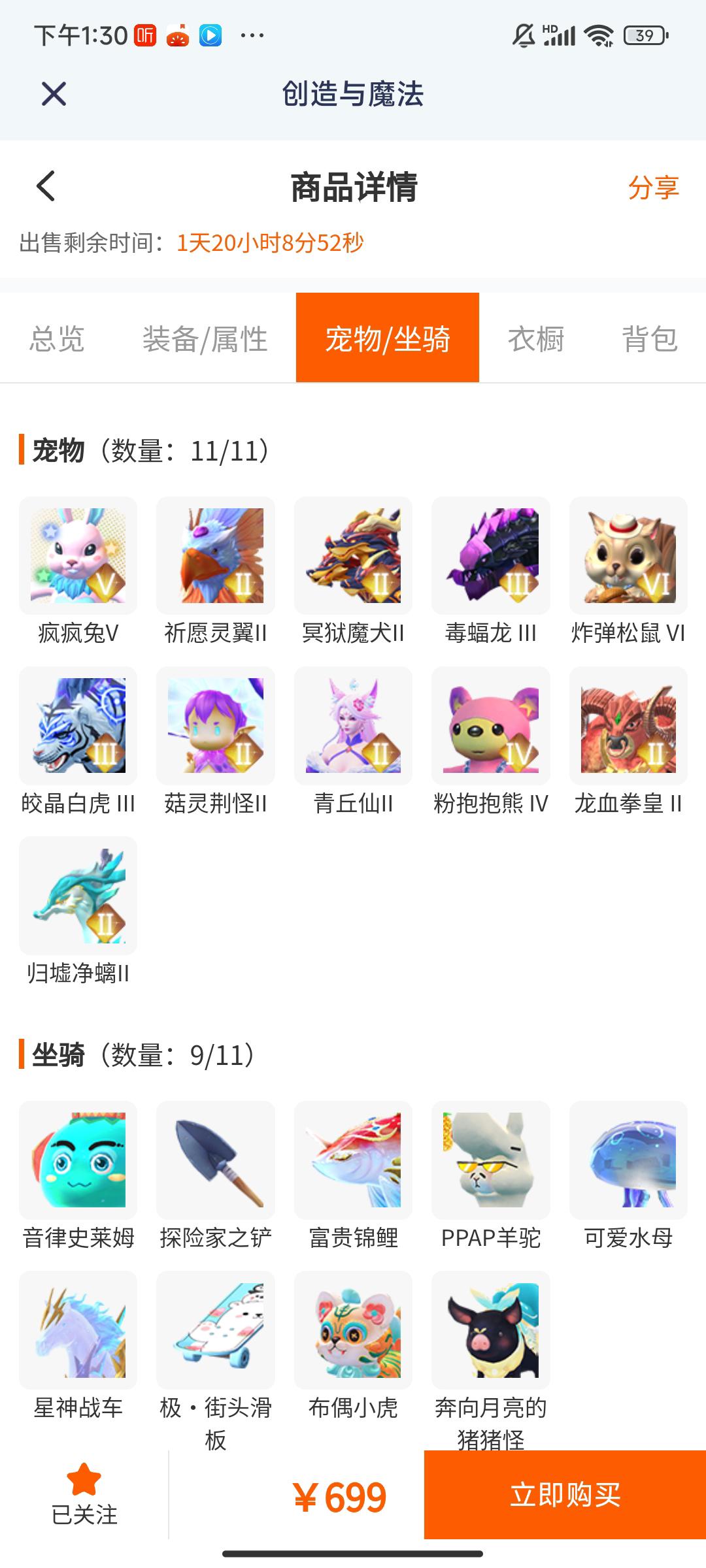This screenshot has width=706, height=1568.
Task: View 皎晶白虎 III pet details
Action: [x=78, y=726]
